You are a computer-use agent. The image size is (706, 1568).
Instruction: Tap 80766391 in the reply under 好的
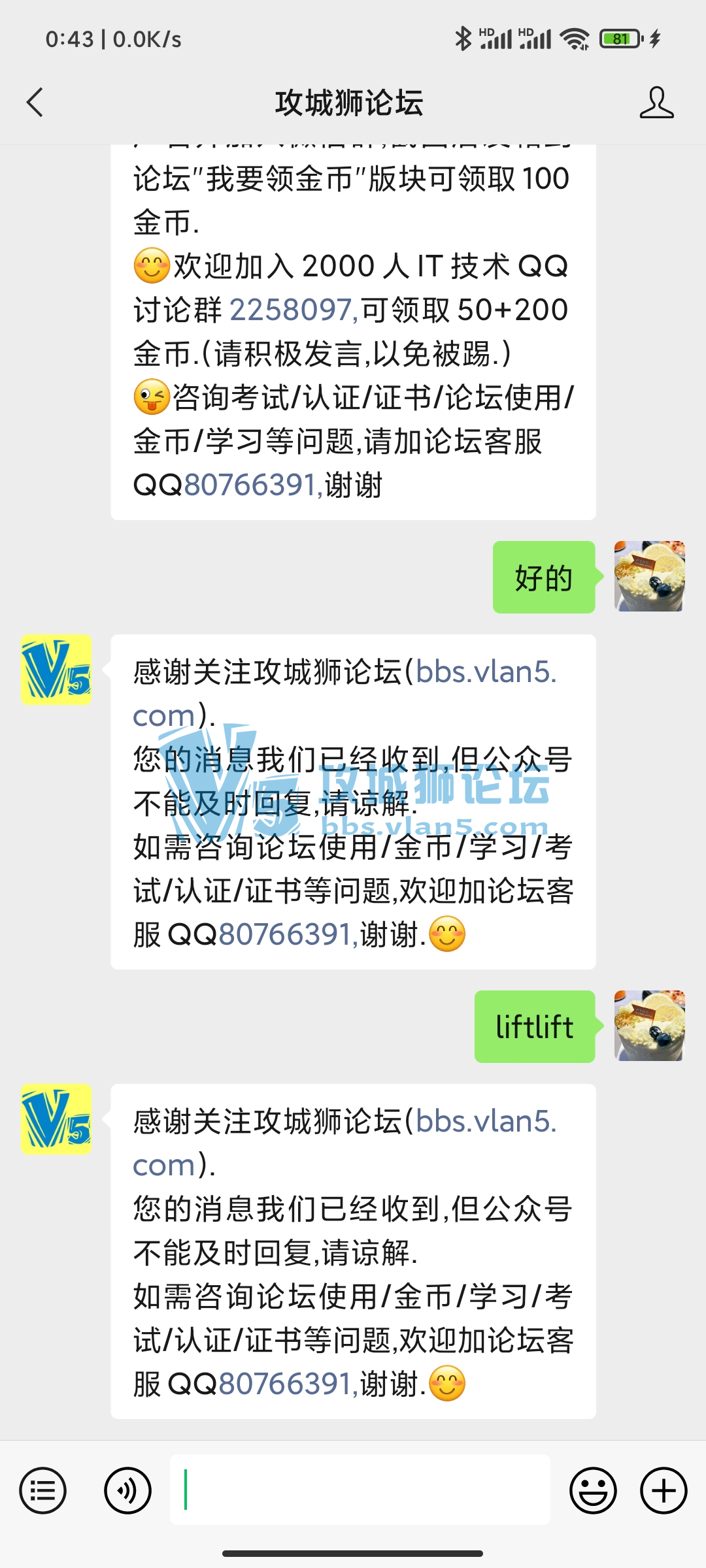[285, 934]
